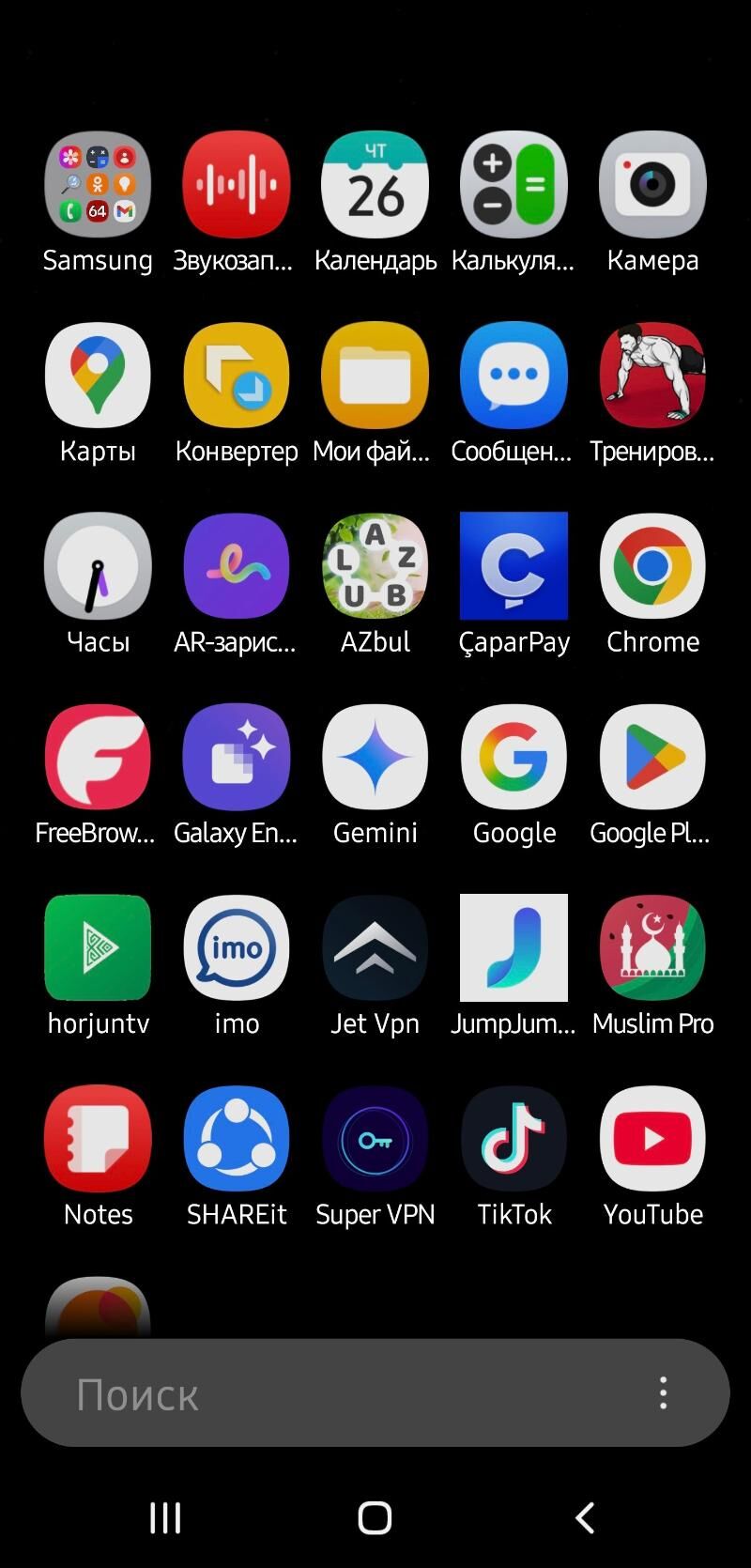This screenshot has height=1568, width=751.
Task: Open the Сообщения messaging app
Action: click(513, 376)
